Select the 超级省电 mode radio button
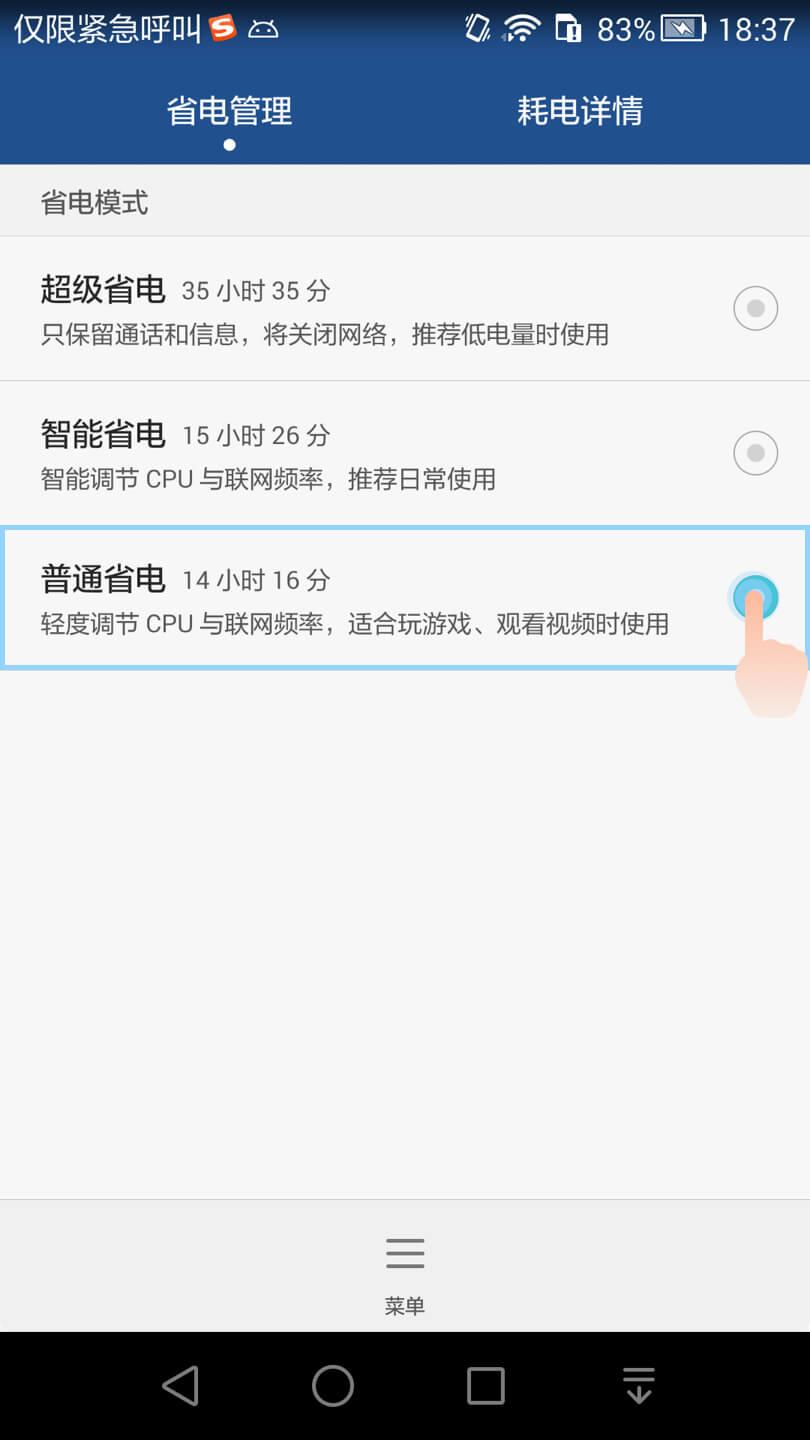The image size is (810, 1440). coord(755,308)
